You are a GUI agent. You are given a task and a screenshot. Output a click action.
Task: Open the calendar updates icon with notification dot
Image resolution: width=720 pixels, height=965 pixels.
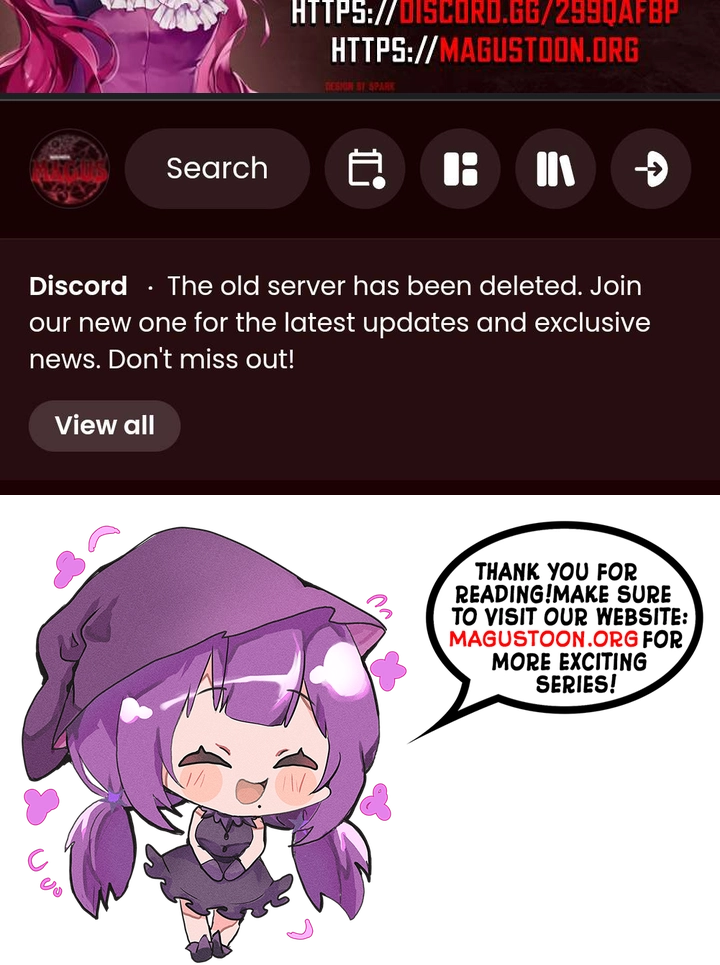click(365, 169)
